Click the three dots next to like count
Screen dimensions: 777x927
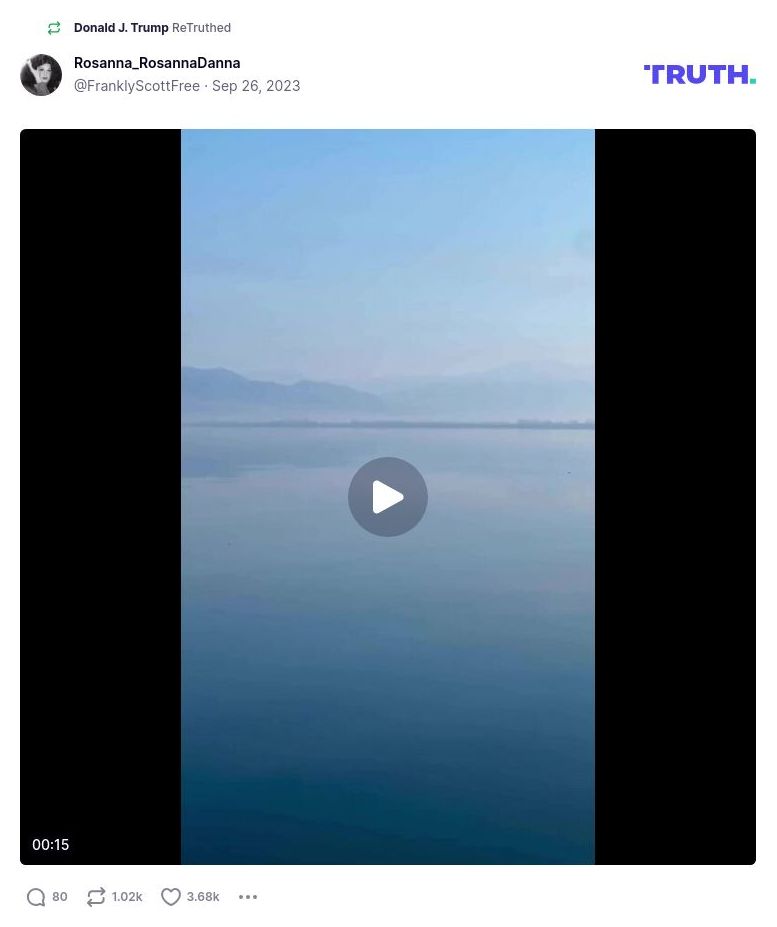tap(248, 897)
